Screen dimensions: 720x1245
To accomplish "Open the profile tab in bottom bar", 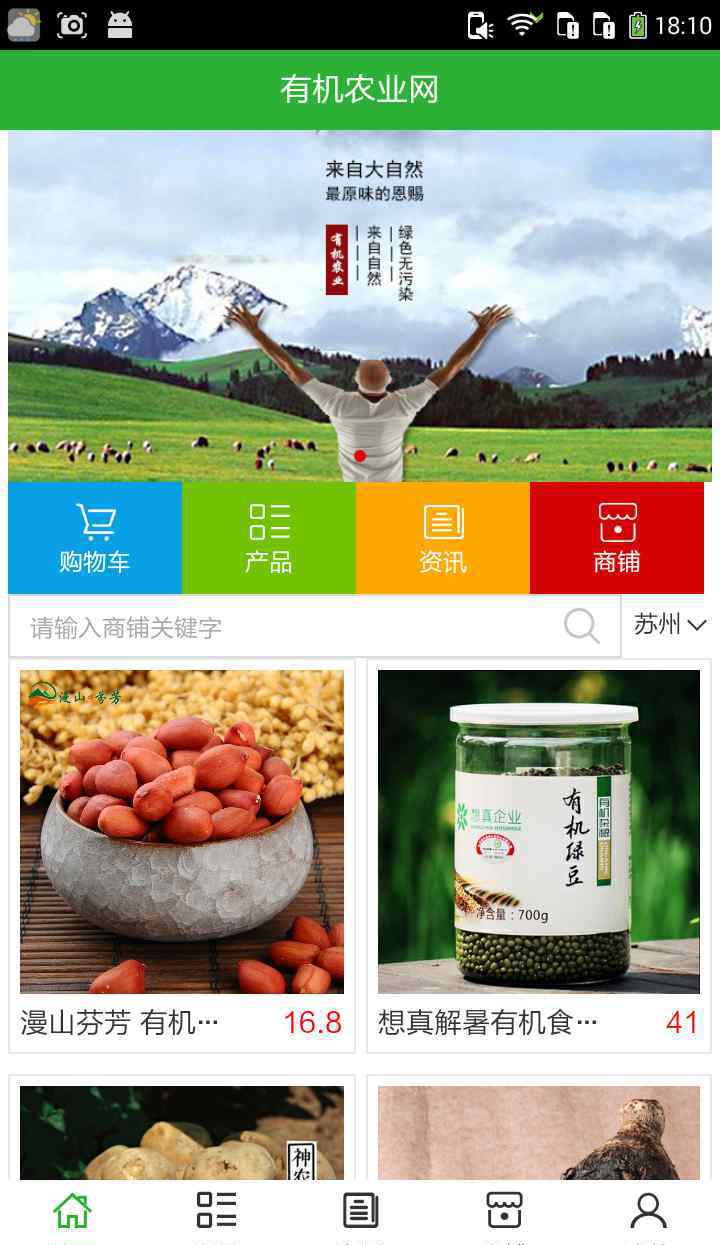I will click(x=648, y=1213).
